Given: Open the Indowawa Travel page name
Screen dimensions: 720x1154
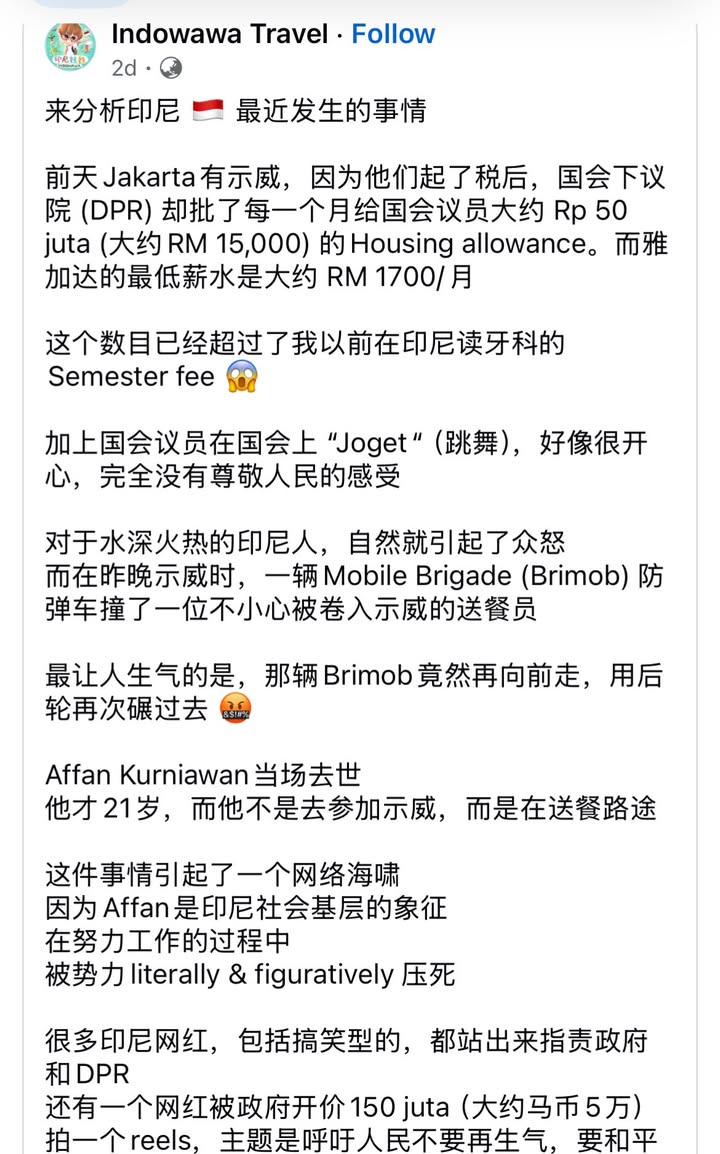Looking at the screenshot, I should [219, 34].
